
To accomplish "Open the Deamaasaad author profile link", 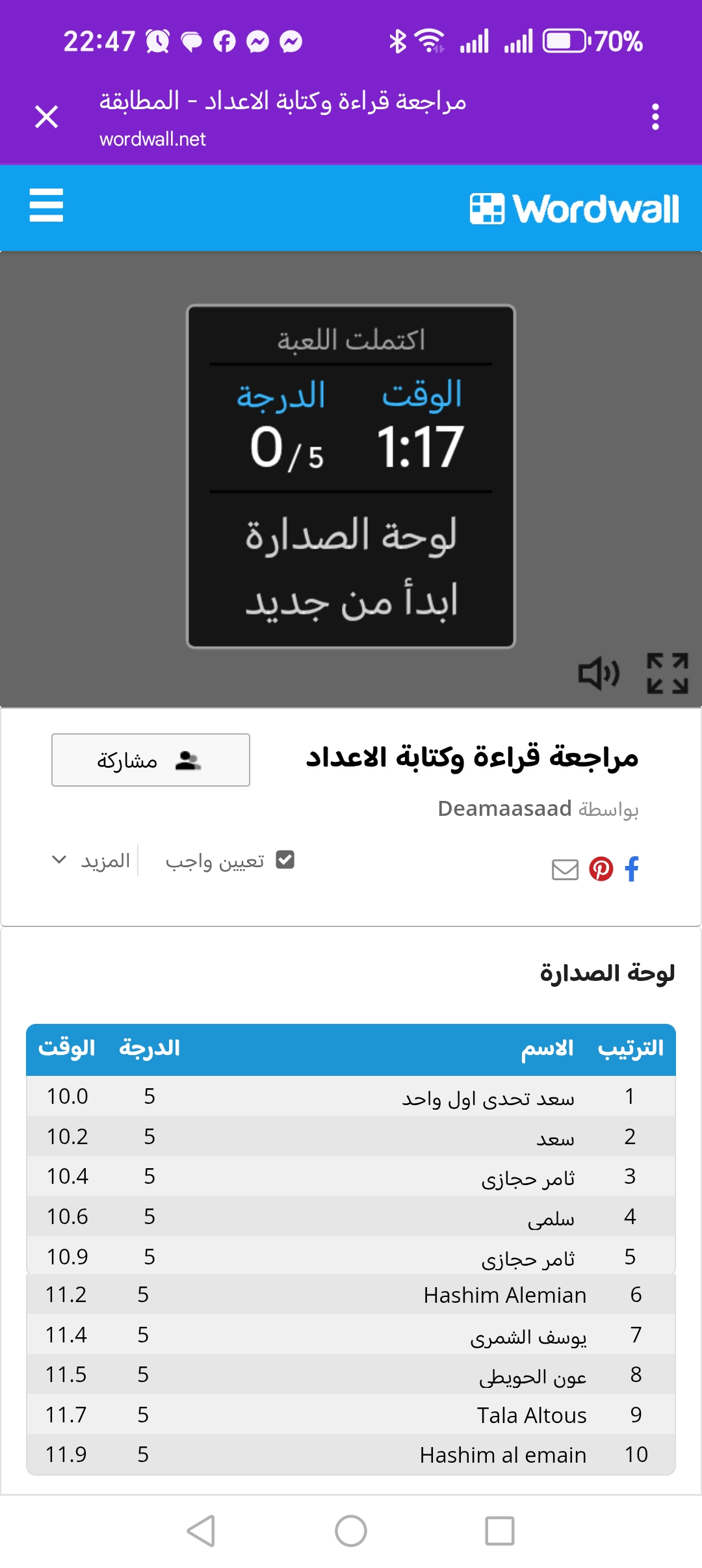I will (x=504, y=809).
